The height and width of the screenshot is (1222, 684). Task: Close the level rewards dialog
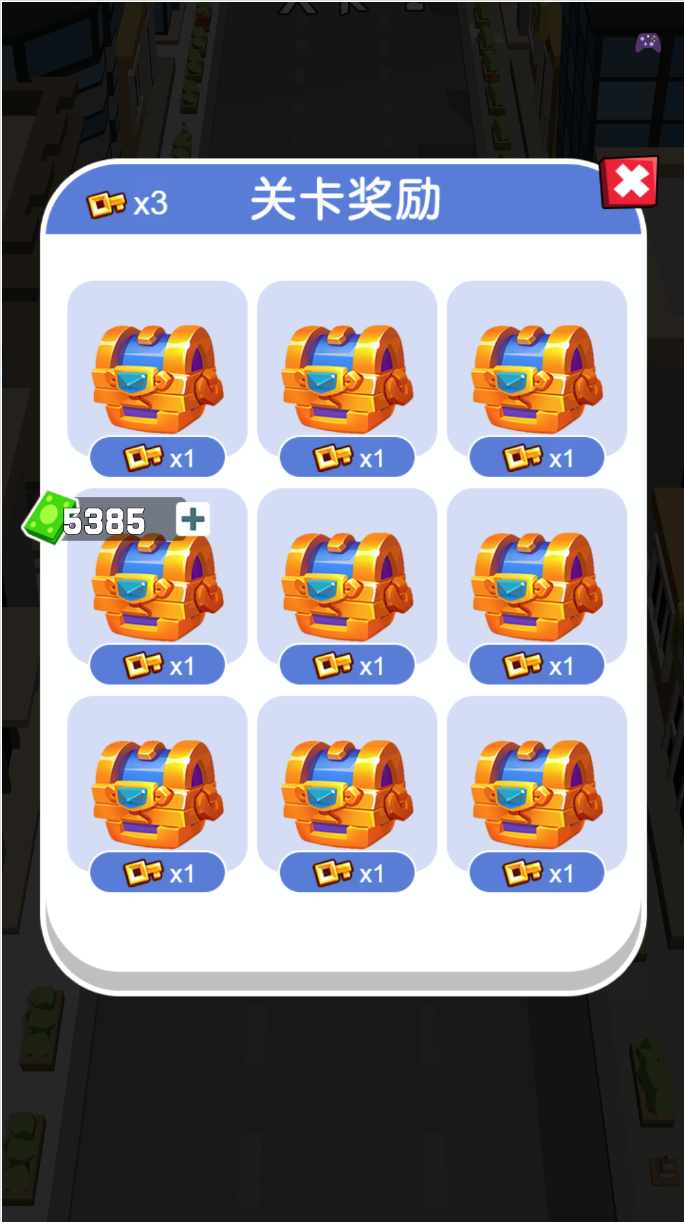(x=629, y=182)
